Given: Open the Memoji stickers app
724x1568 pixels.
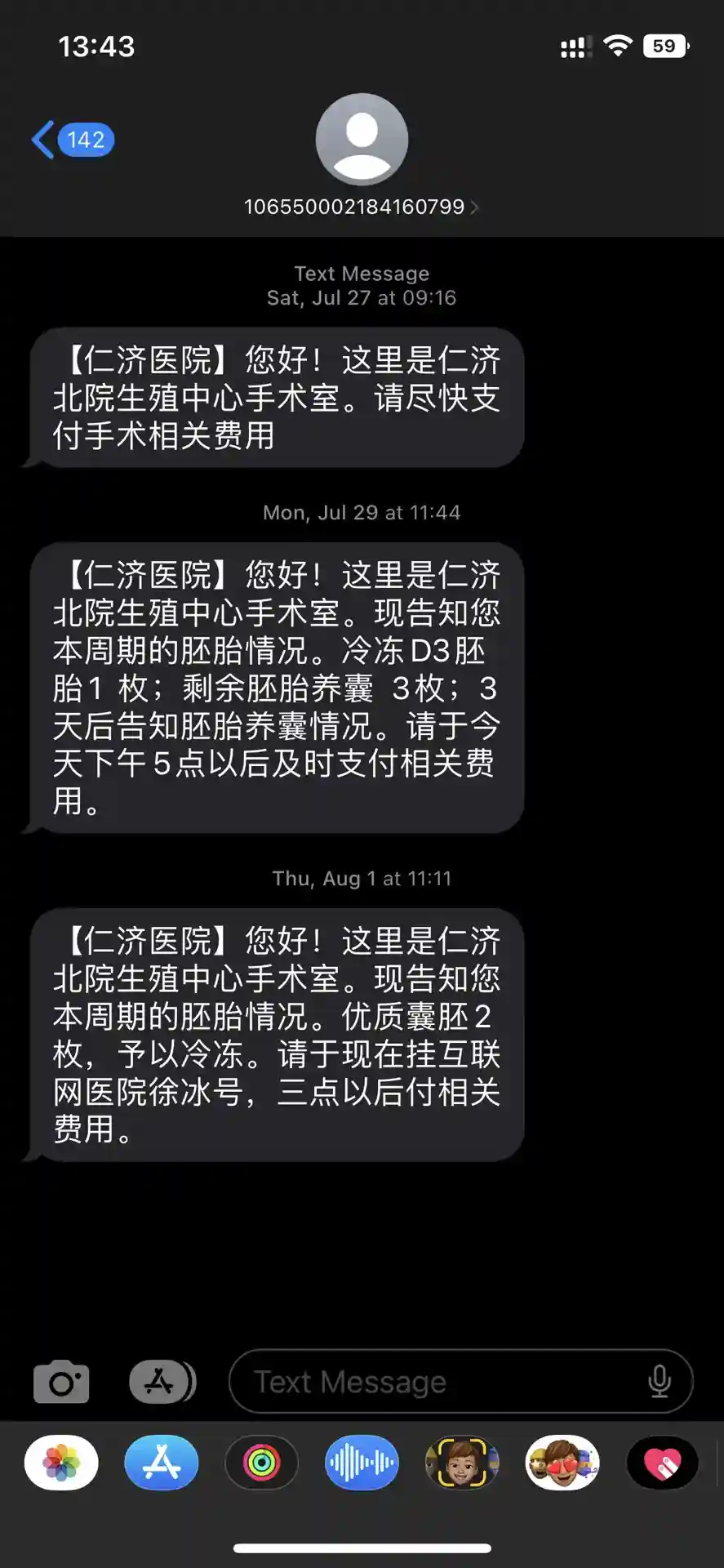Looking at the screenshot, I should (x=562, y=1463).
